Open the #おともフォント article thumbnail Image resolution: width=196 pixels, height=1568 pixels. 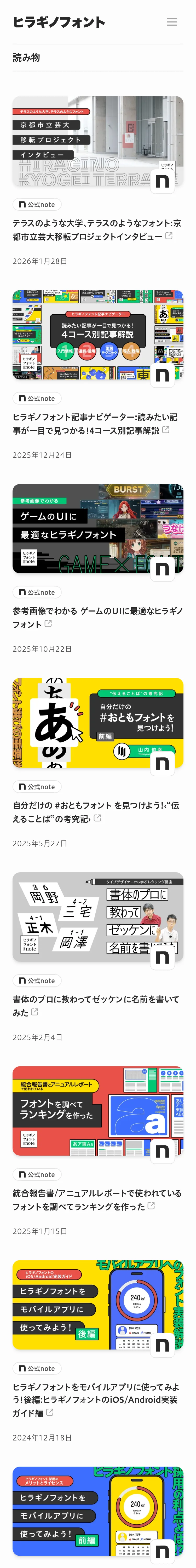click(97, 723)
